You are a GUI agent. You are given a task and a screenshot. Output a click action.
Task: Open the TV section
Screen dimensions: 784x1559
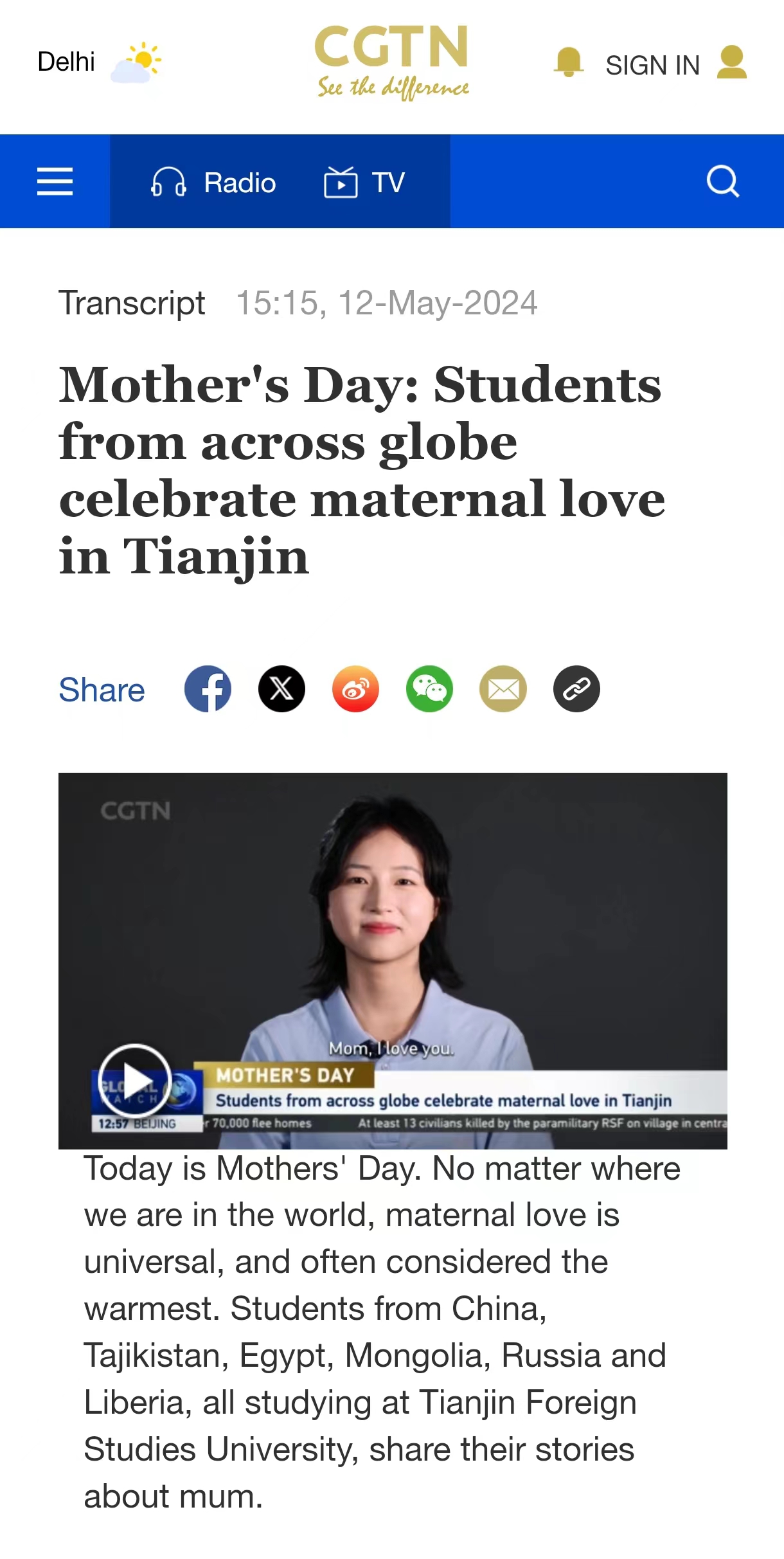pyautogui.click(x=364, y=183)
